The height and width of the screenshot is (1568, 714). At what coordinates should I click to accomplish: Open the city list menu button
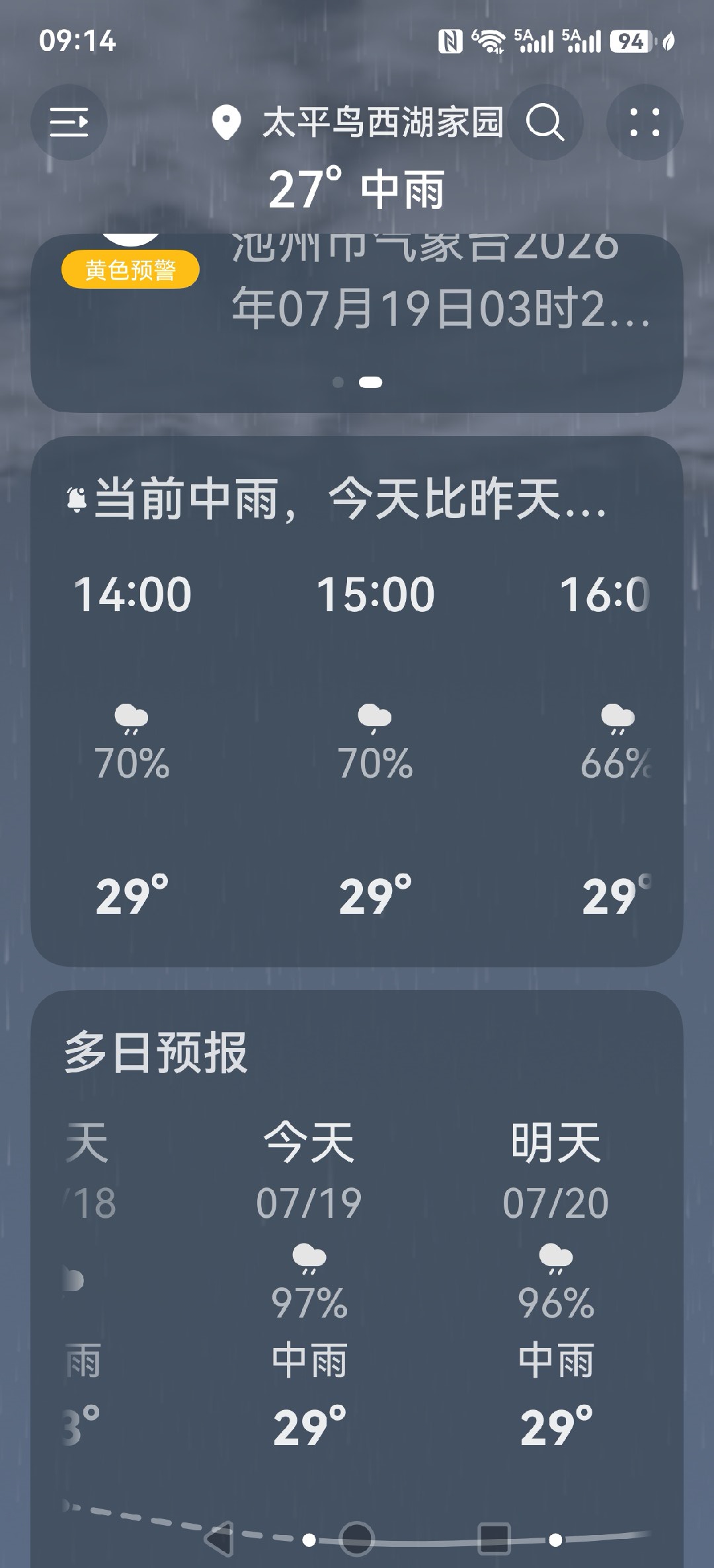tap(69, 122)
